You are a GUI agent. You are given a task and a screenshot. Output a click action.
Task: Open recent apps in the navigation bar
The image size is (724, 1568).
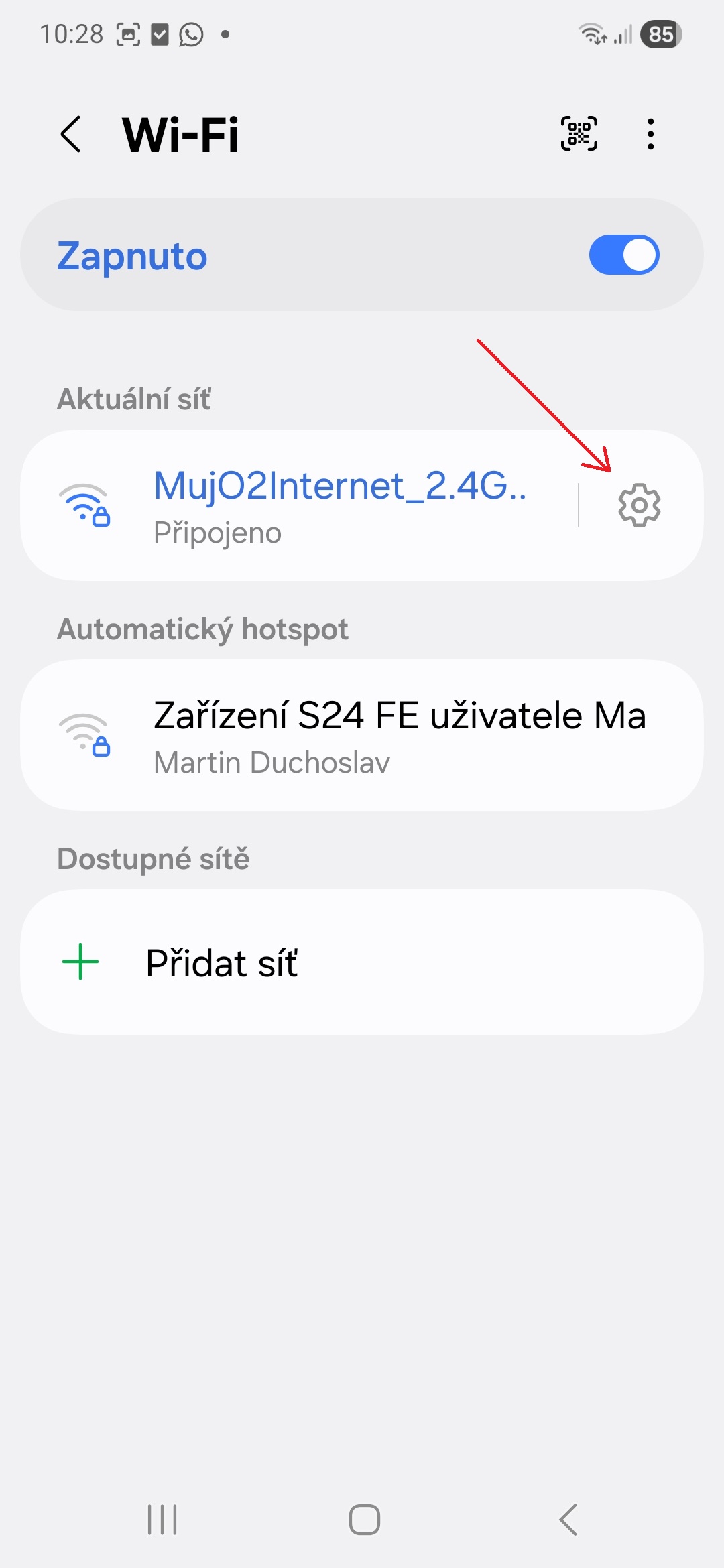162,1519
